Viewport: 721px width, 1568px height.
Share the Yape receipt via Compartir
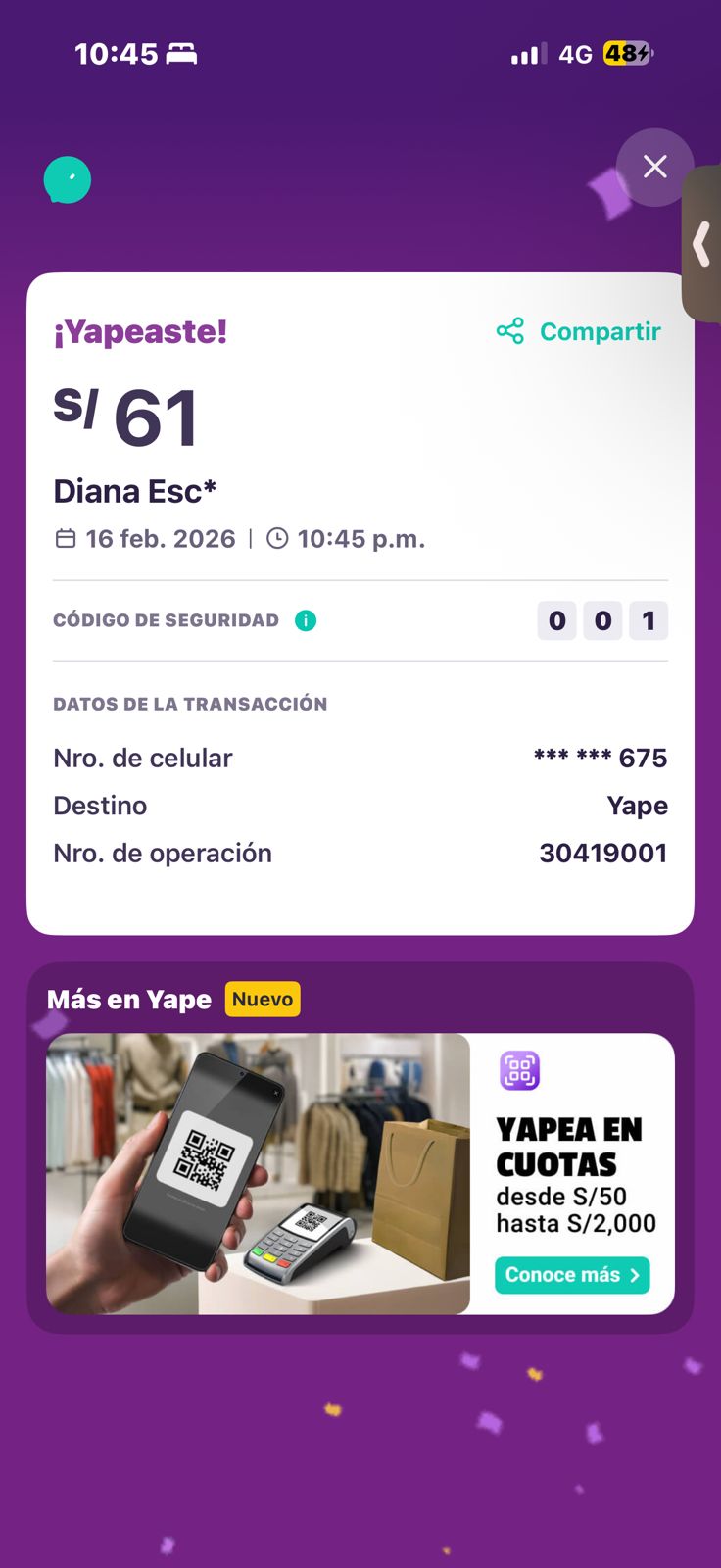click(579, 331)
